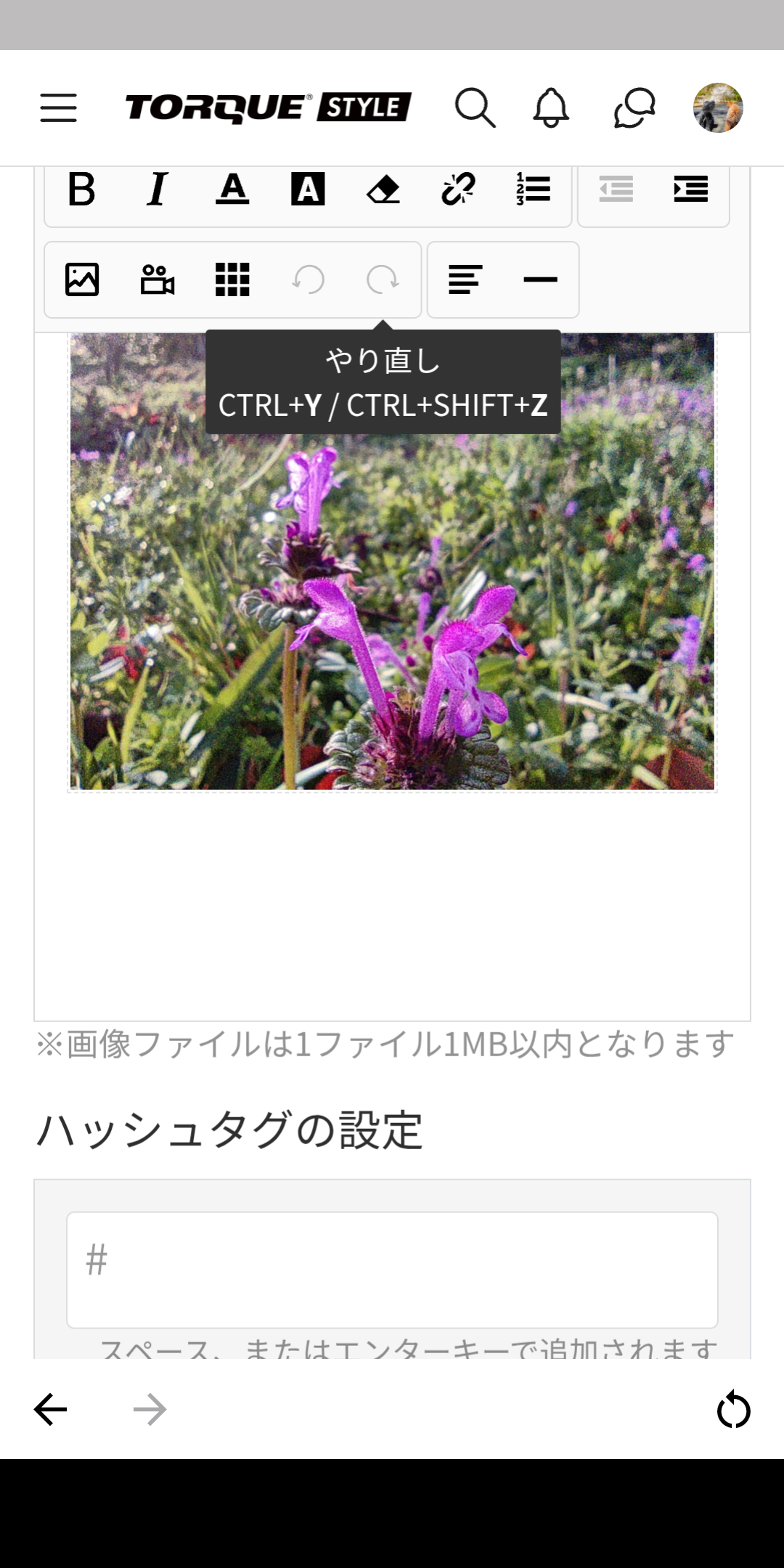Tap the grid toolbar icon
This screenshot has width=784, height=1568.
tap(232, 279)
